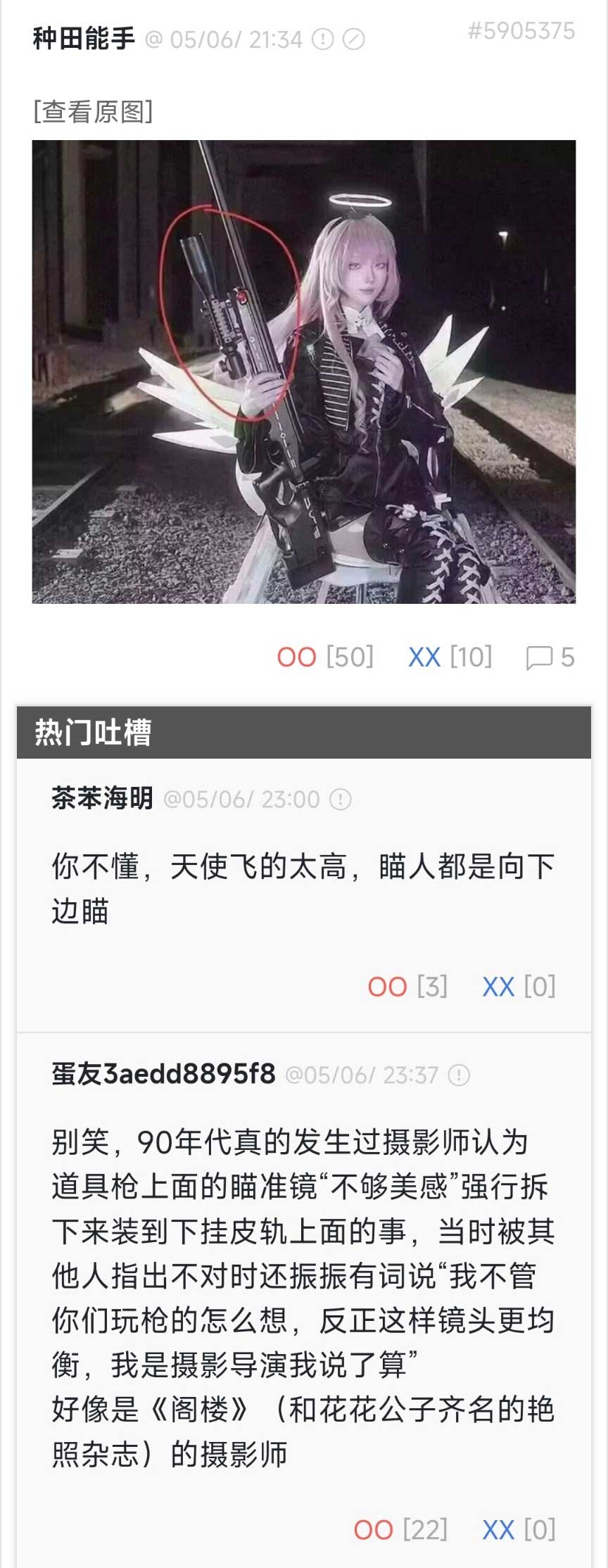This screenshot has width=608, height=1568.
Task: Open the cosplay picture in the post
Action: click(x=303, y=372)
